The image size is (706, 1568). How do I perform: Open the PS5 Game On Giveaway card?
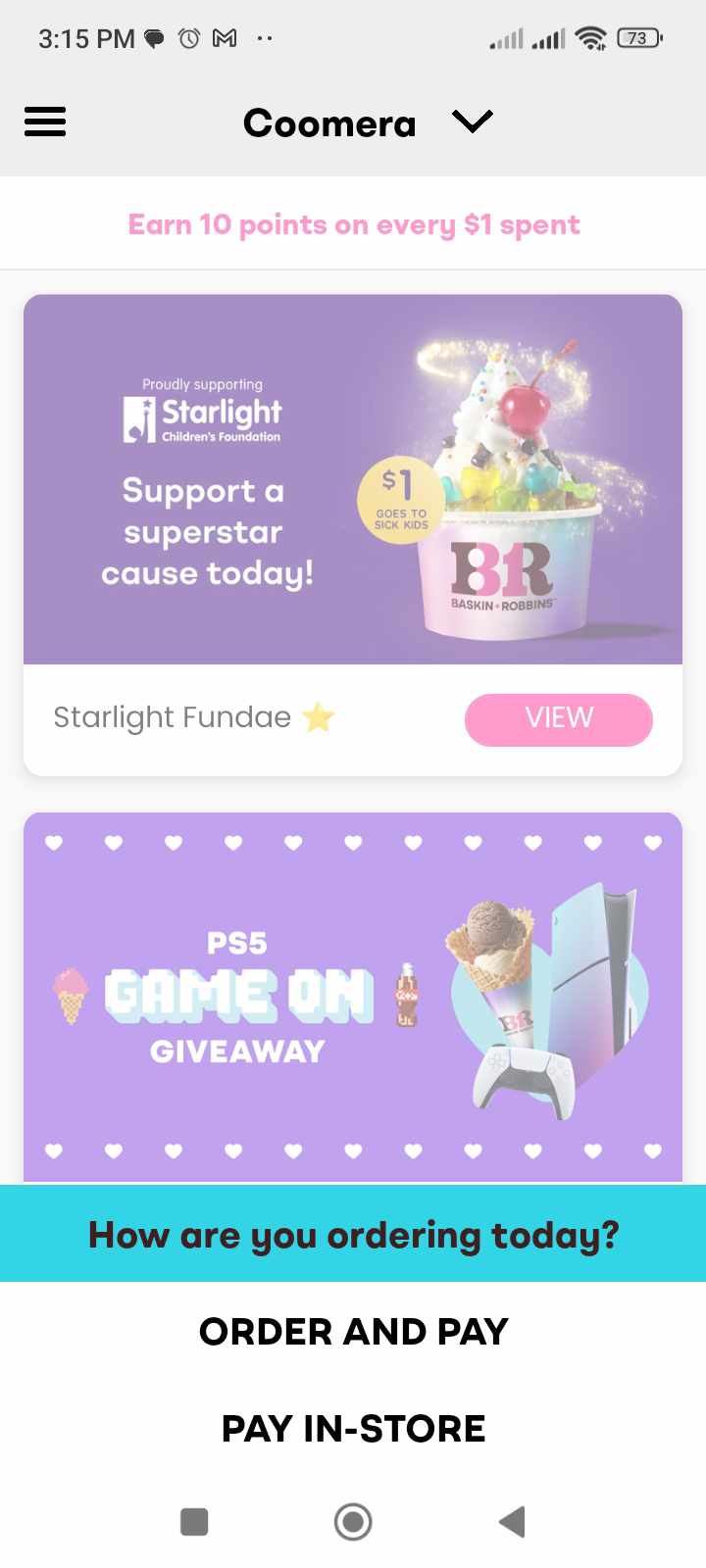[x=352, y=996]
